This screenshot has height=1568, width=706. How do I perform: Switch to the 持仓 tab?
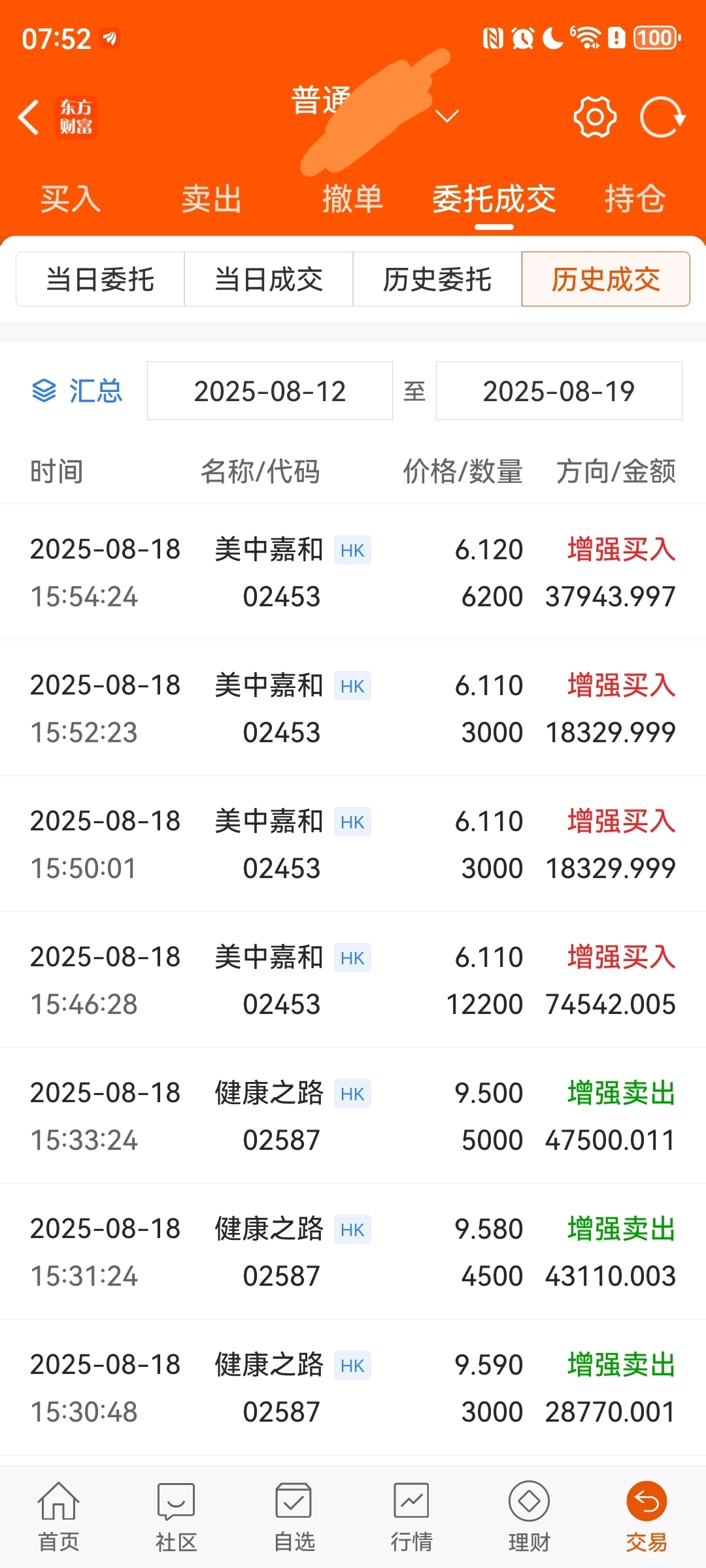pos(635,199)
